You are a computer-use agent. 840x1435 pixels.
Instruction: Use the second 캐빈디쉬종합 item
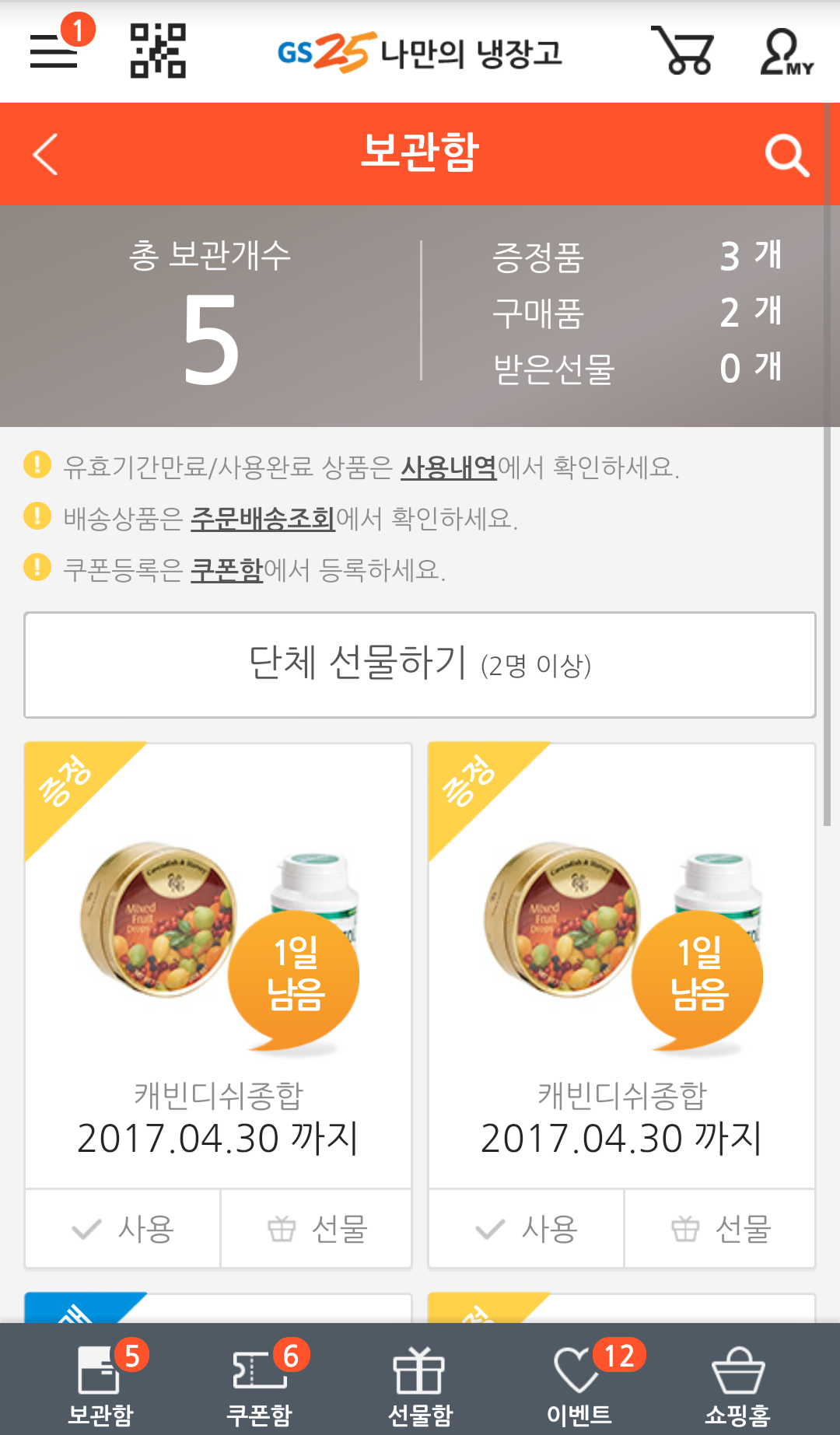(527, 1229)
